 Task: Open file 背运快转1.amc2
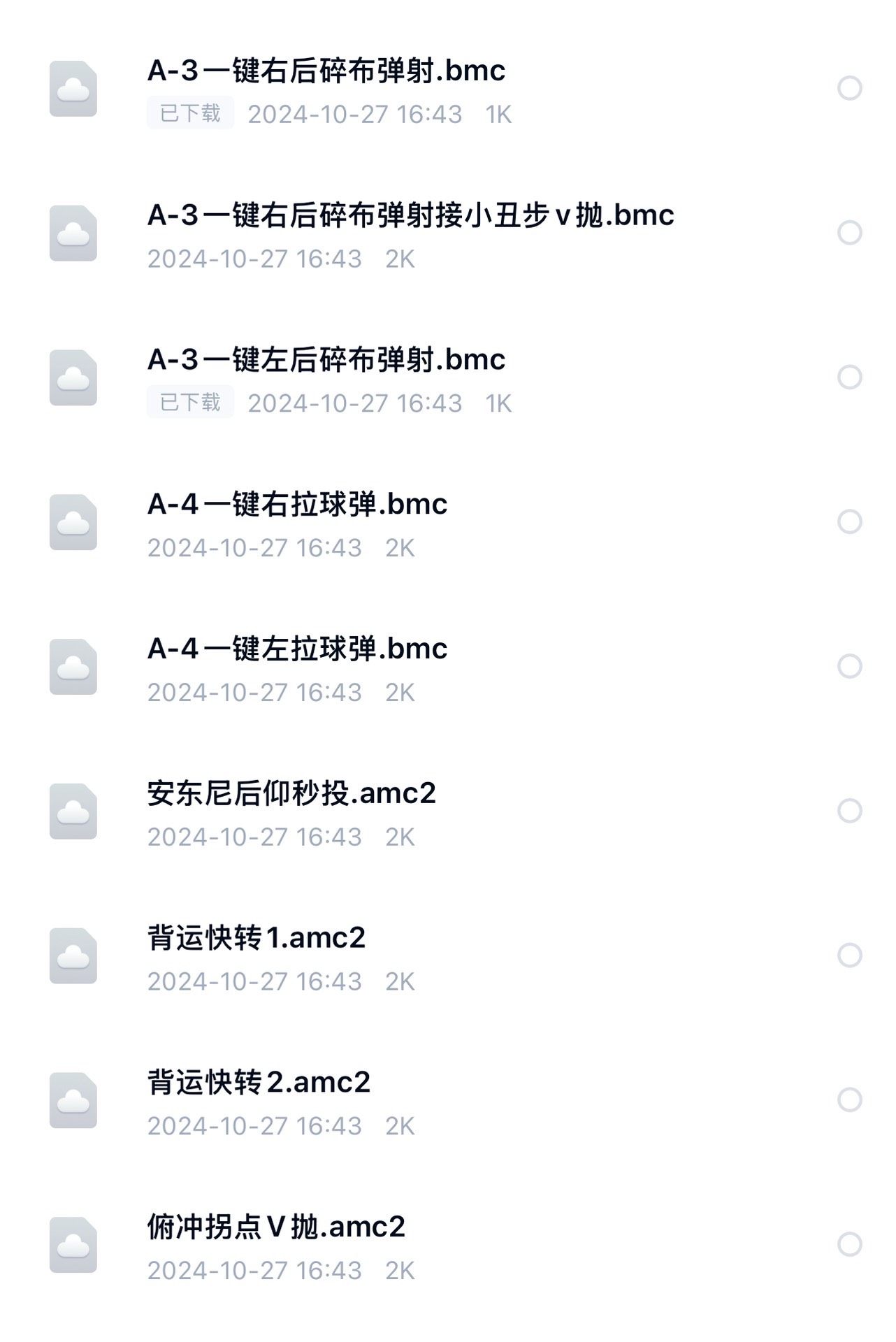pos(256,938)
